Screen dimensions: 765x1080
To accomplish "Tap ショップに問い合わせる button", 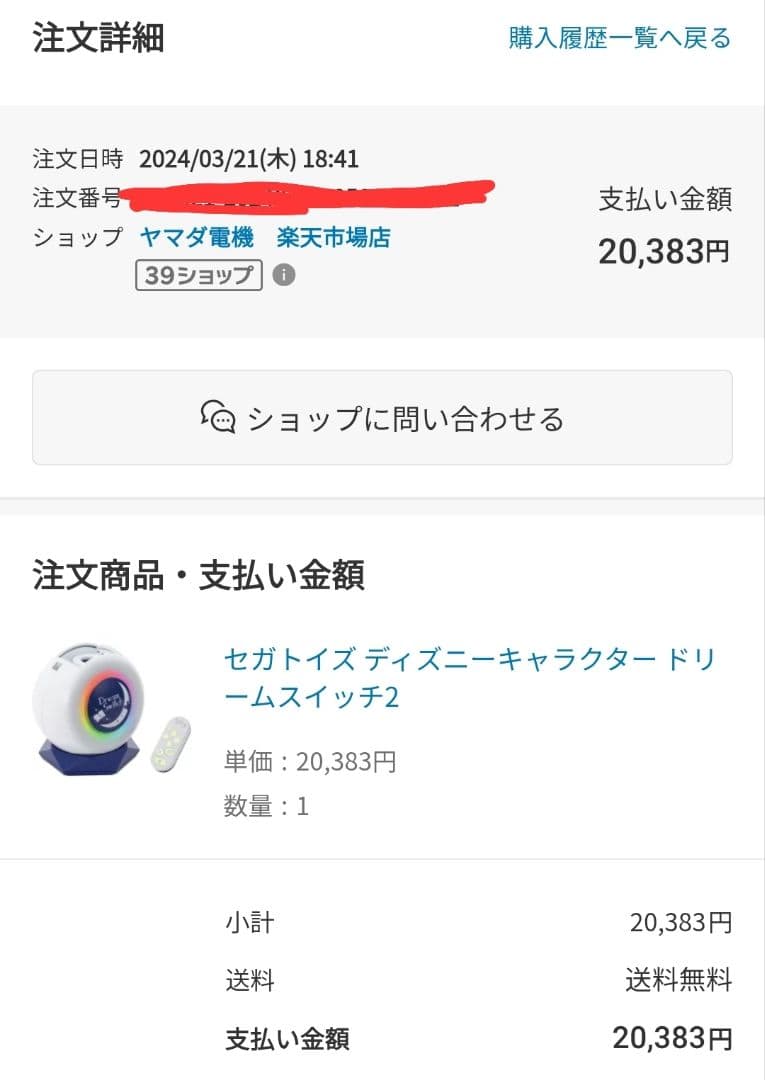I will point(382,418).
